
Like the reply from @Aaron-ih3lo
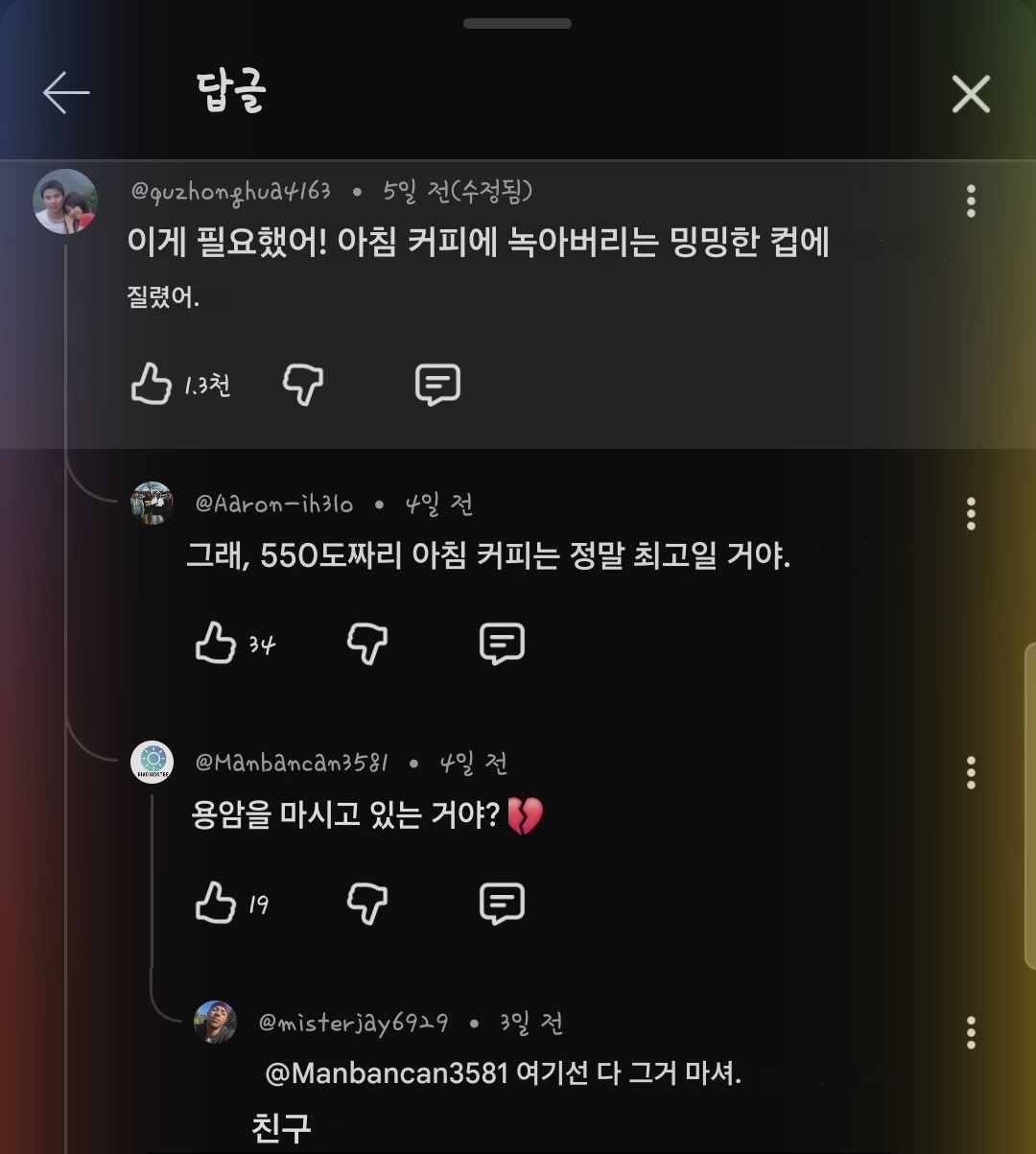pos(215,643)
